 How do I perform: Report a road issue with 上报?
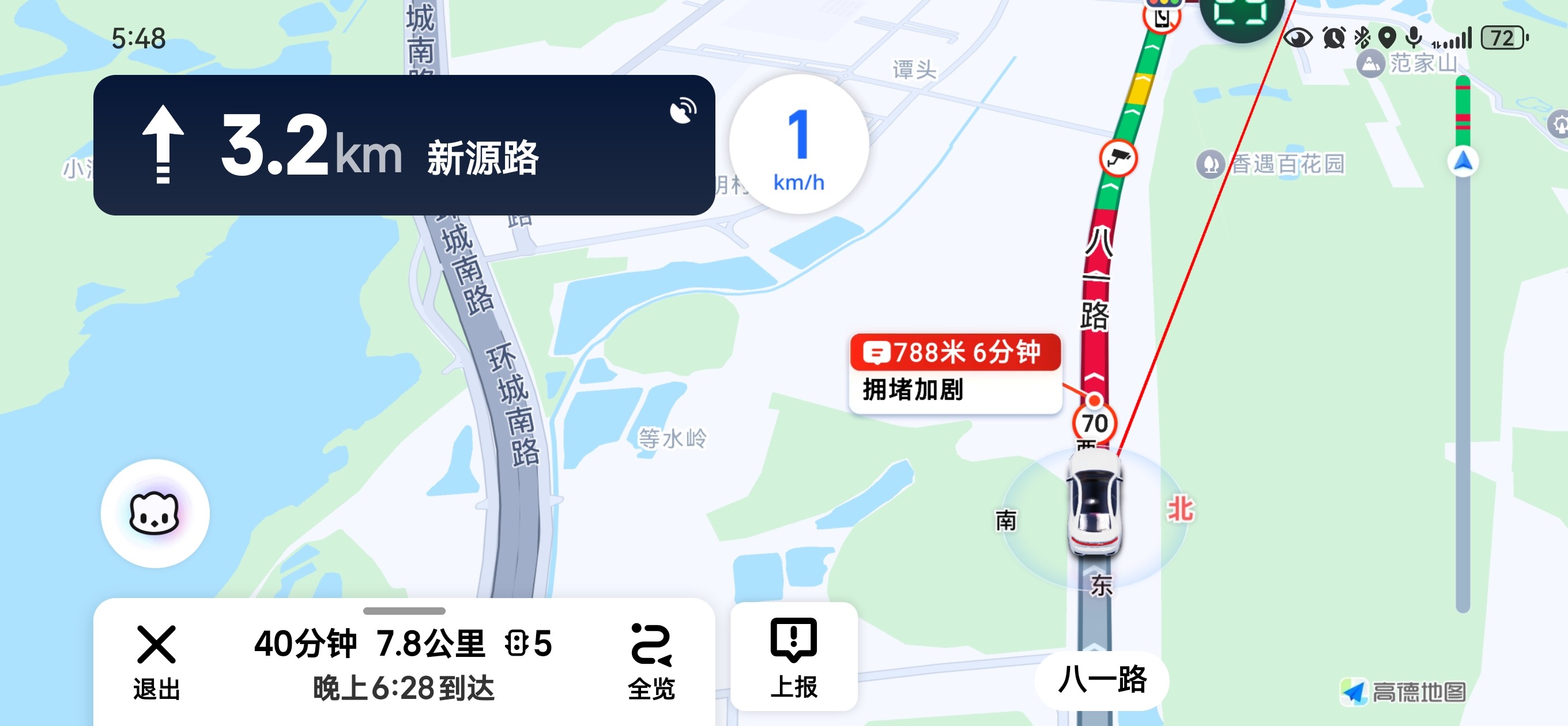pyautogui.click(x=793, y=657)
